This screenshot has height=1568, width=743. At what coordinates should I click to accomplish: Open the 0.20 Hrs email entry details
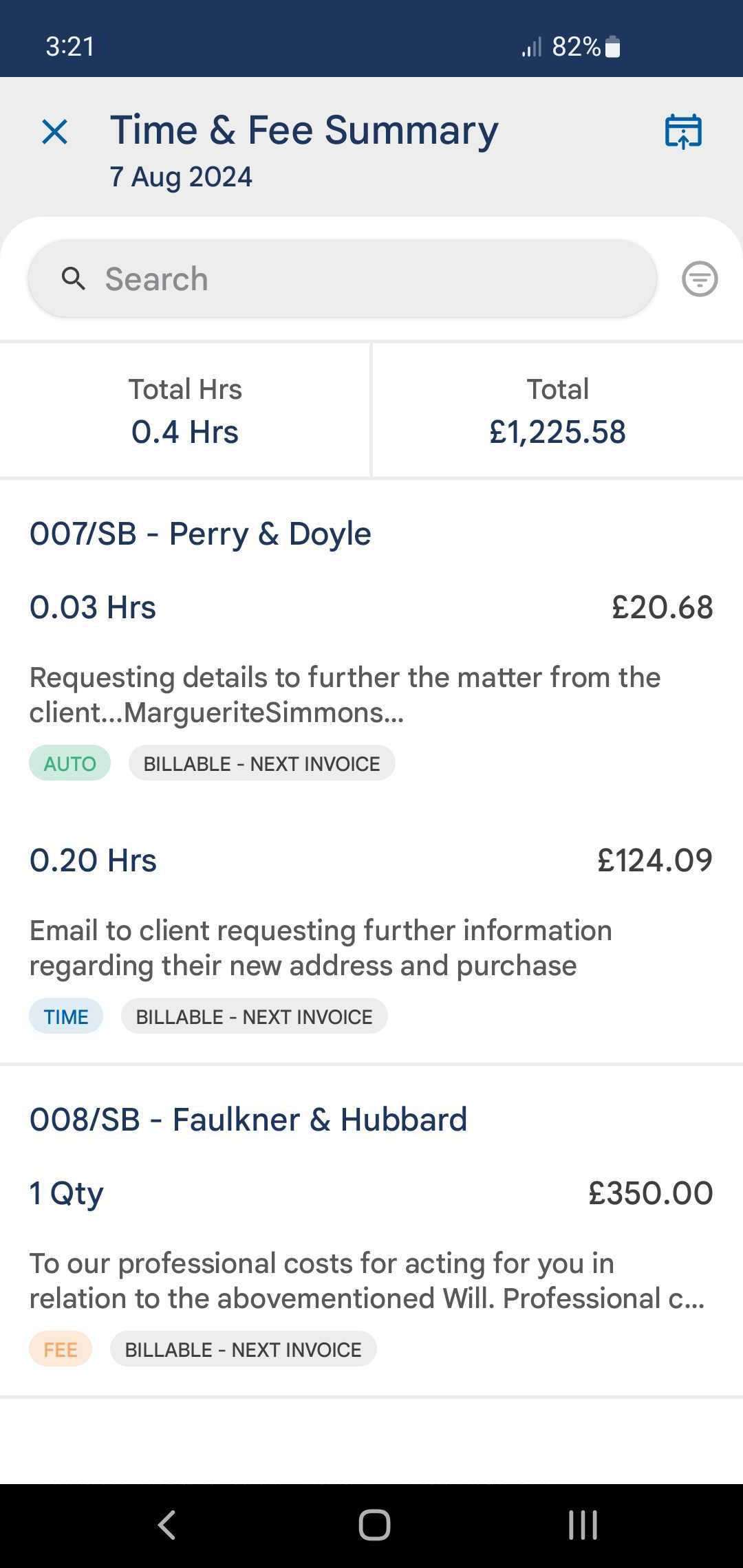(x=371, y=928)
